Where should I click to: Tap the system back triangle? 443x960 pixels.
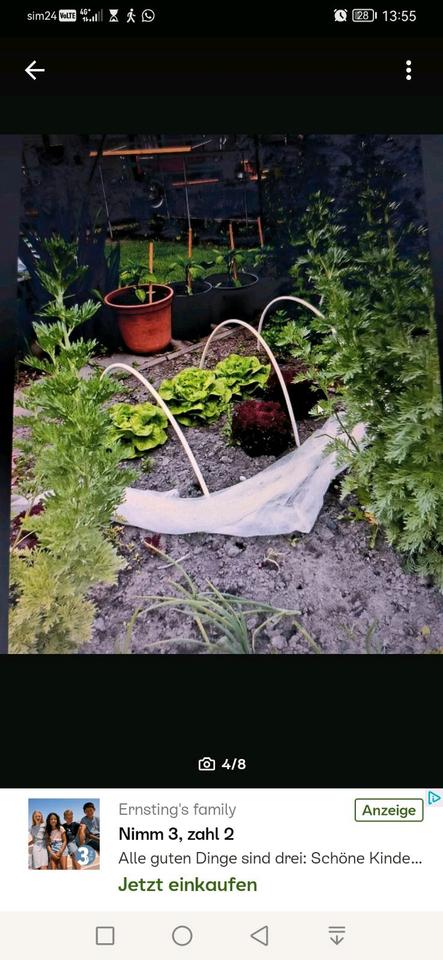[259, 936]
